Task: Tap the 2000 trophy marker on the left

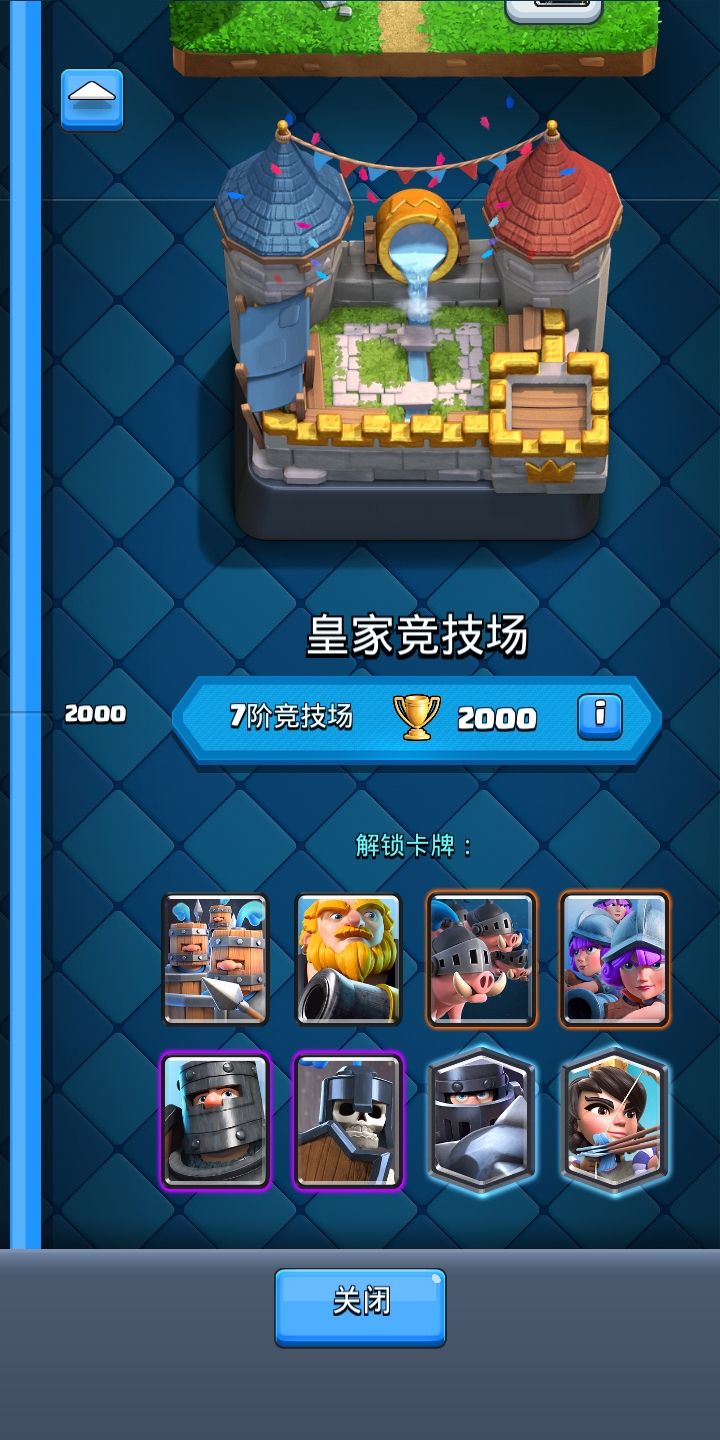Action: [x=94, y=713]
